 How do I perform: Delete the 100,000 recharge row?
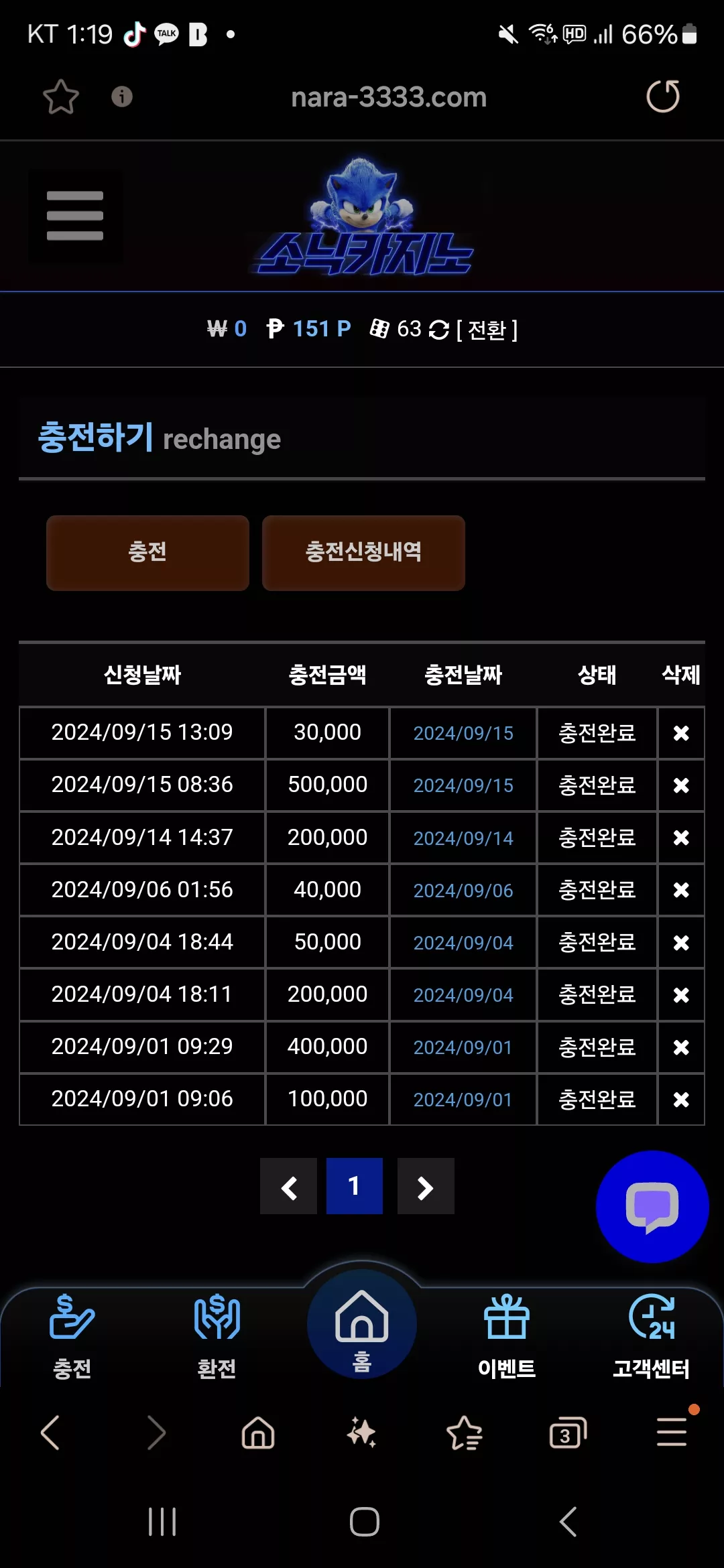(x=681, y=1100)
